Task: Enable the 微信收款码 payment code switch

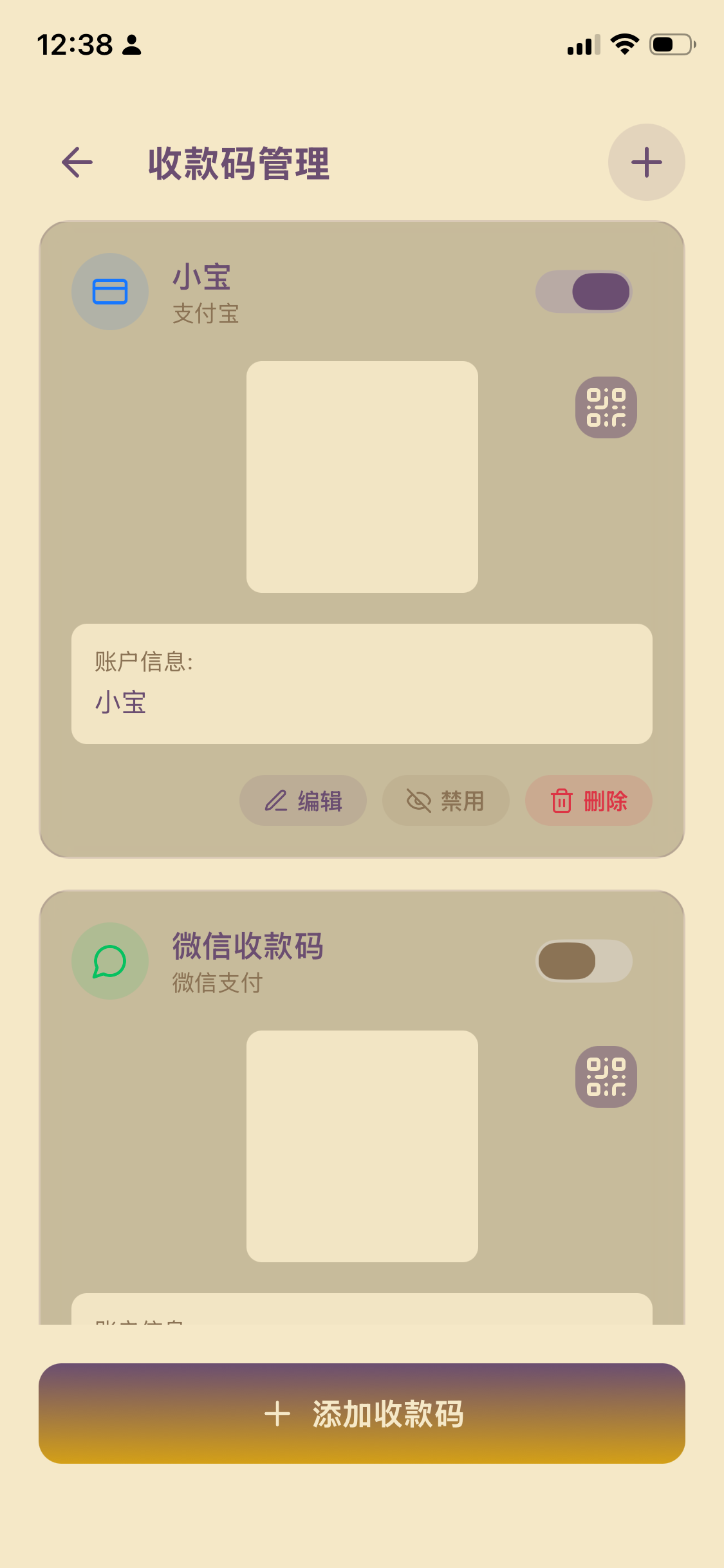Action: coord(583,960)
